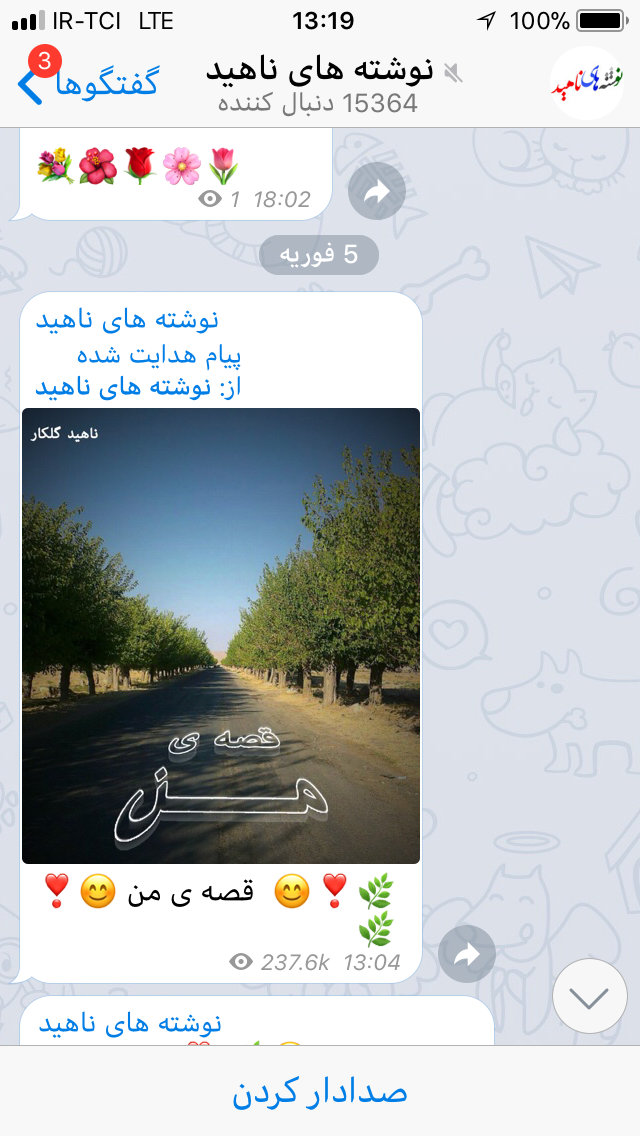Open the channel avatar profile
Viewport: 640px width, 1136px height.
587,84
